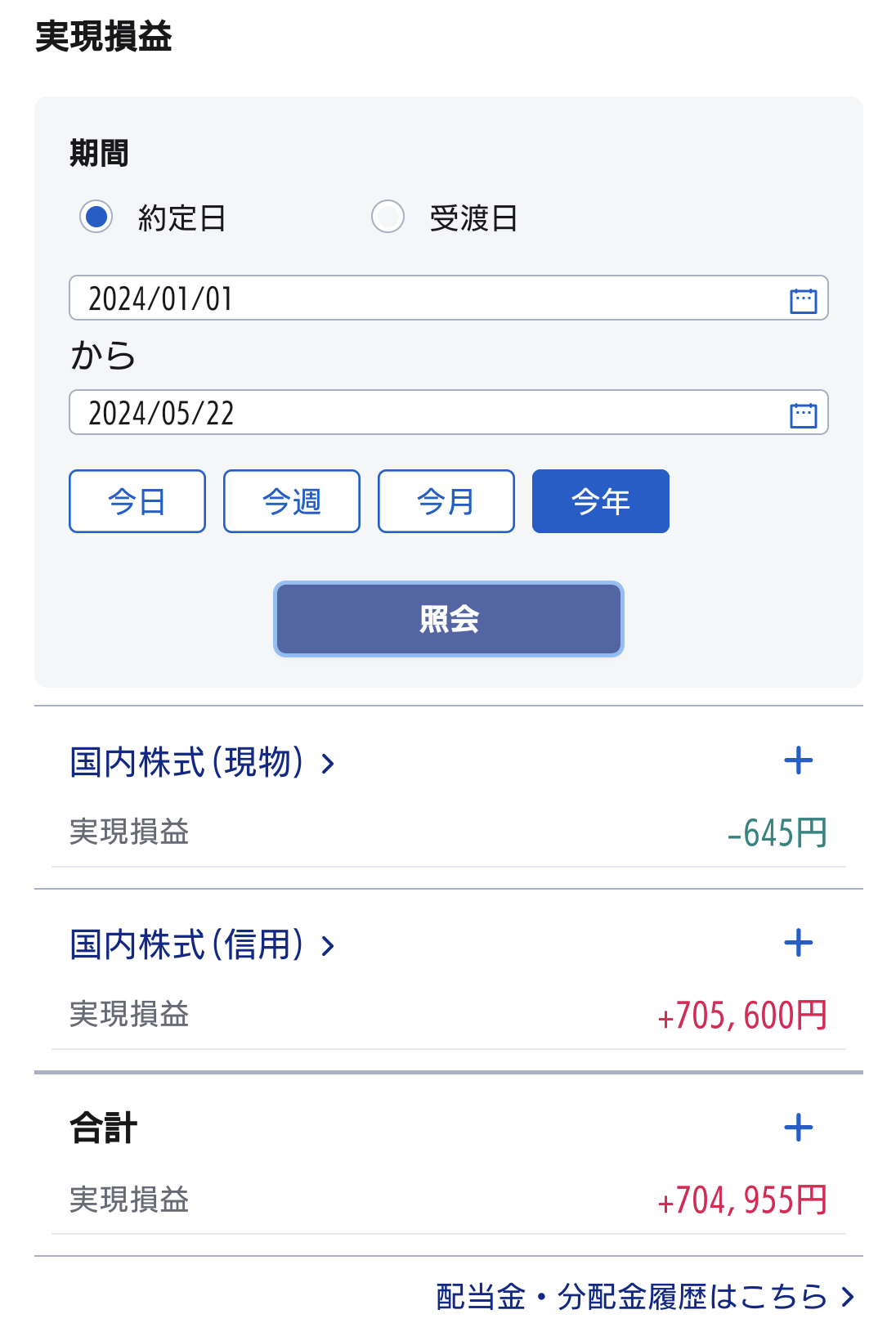This screenshot has width=896, height=1332.
Task: Open 国内株式(信用) details link
Action: click(202, 944)
